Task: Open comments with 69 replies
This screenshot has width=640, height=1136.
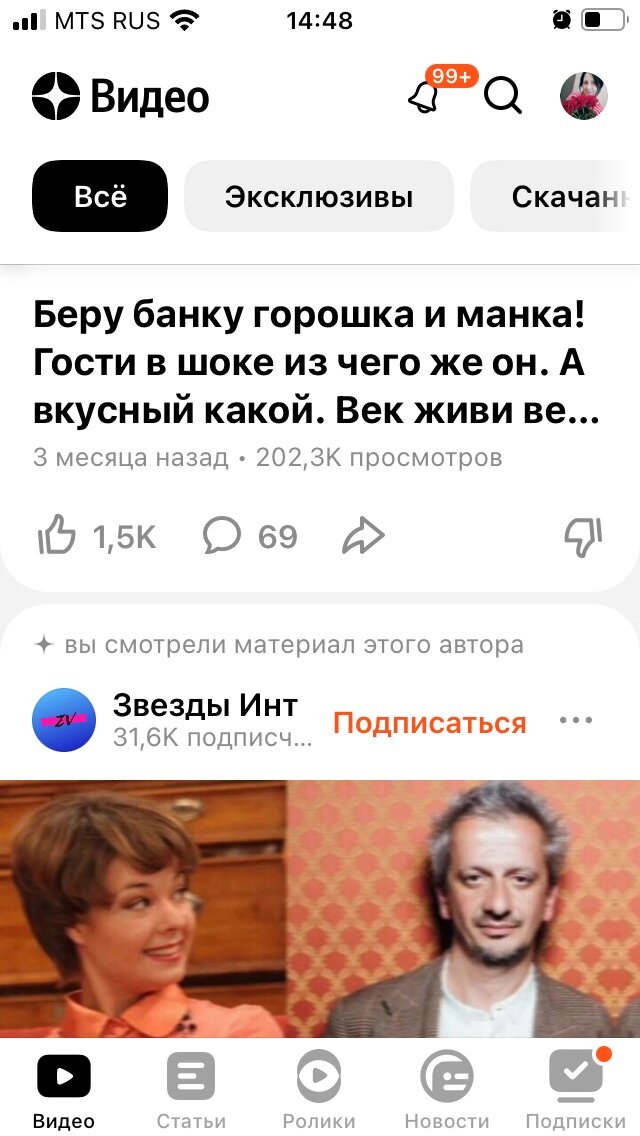Action: [x=222, y=536]
